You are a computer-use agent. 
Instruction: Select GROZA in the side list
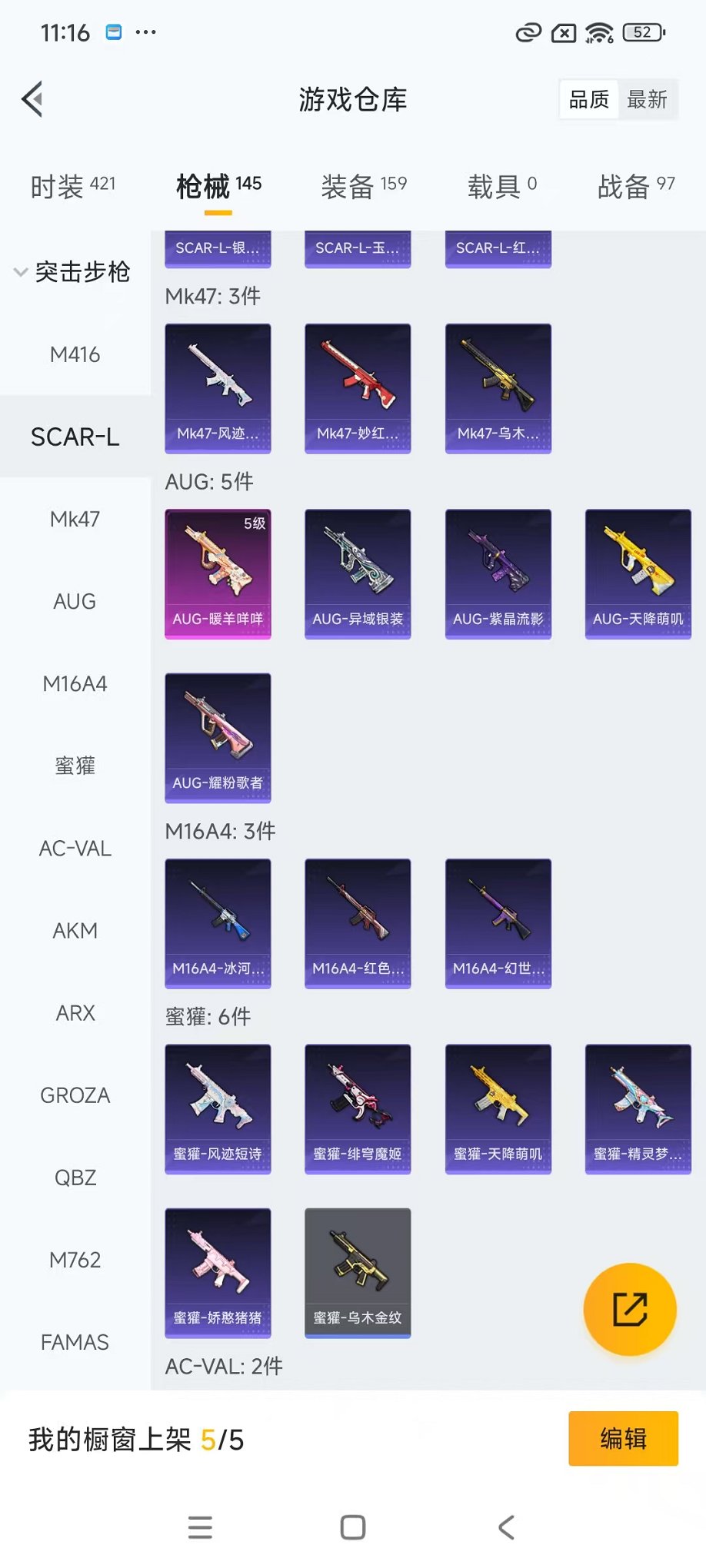pos(75,1095)
